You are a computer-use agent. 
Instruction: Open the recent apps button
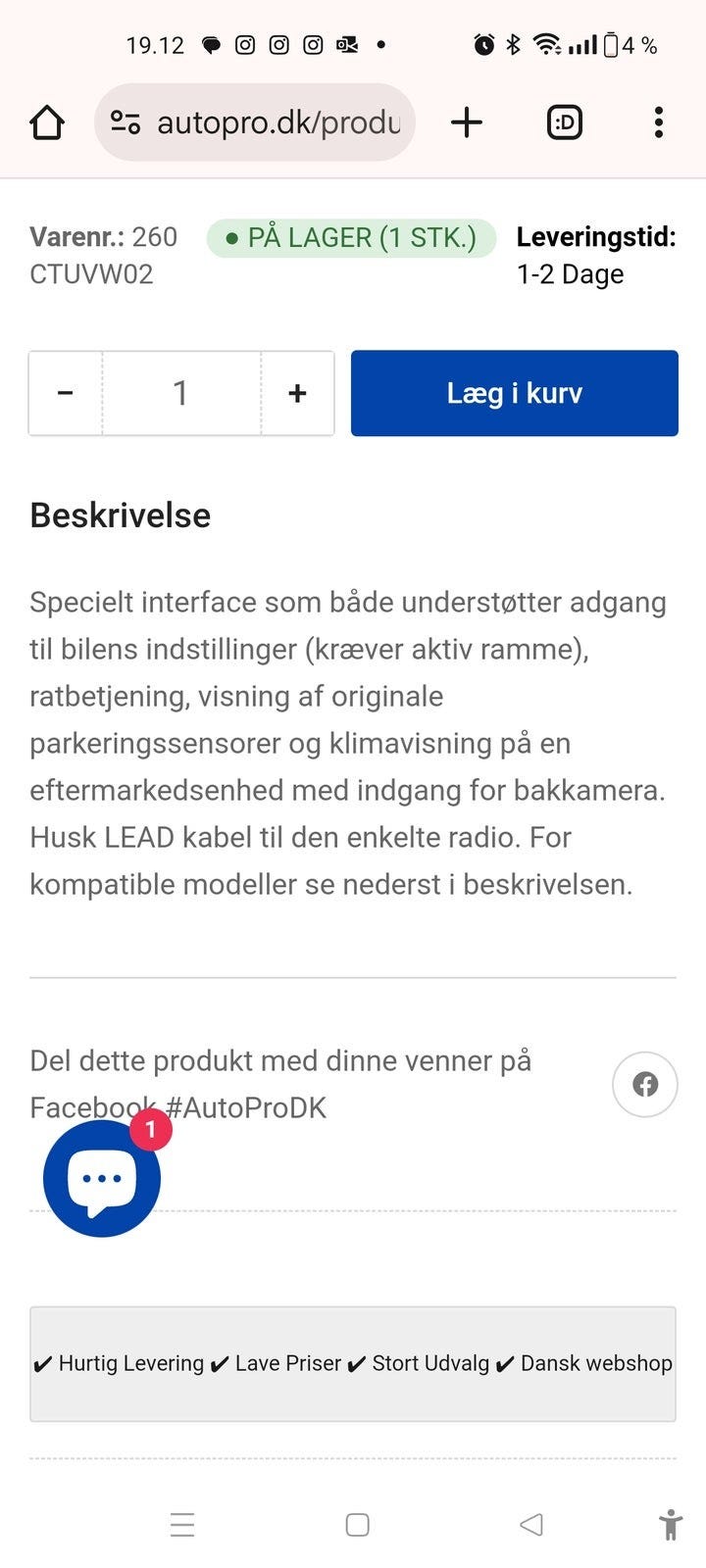pyautogui.click(x=181, y=1524)
